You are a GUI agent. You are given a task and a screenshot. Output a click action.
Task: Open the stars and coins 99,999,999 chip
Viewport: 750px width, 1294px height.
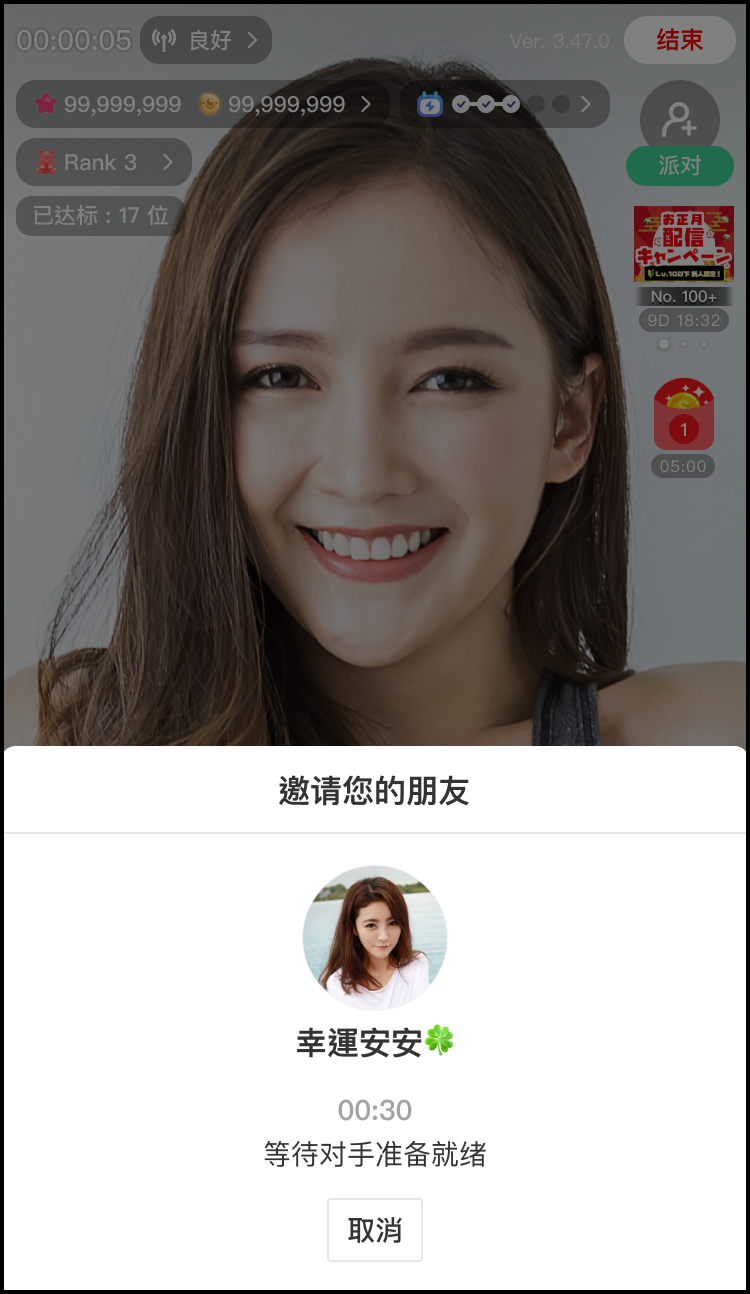(x=202, y=104)
